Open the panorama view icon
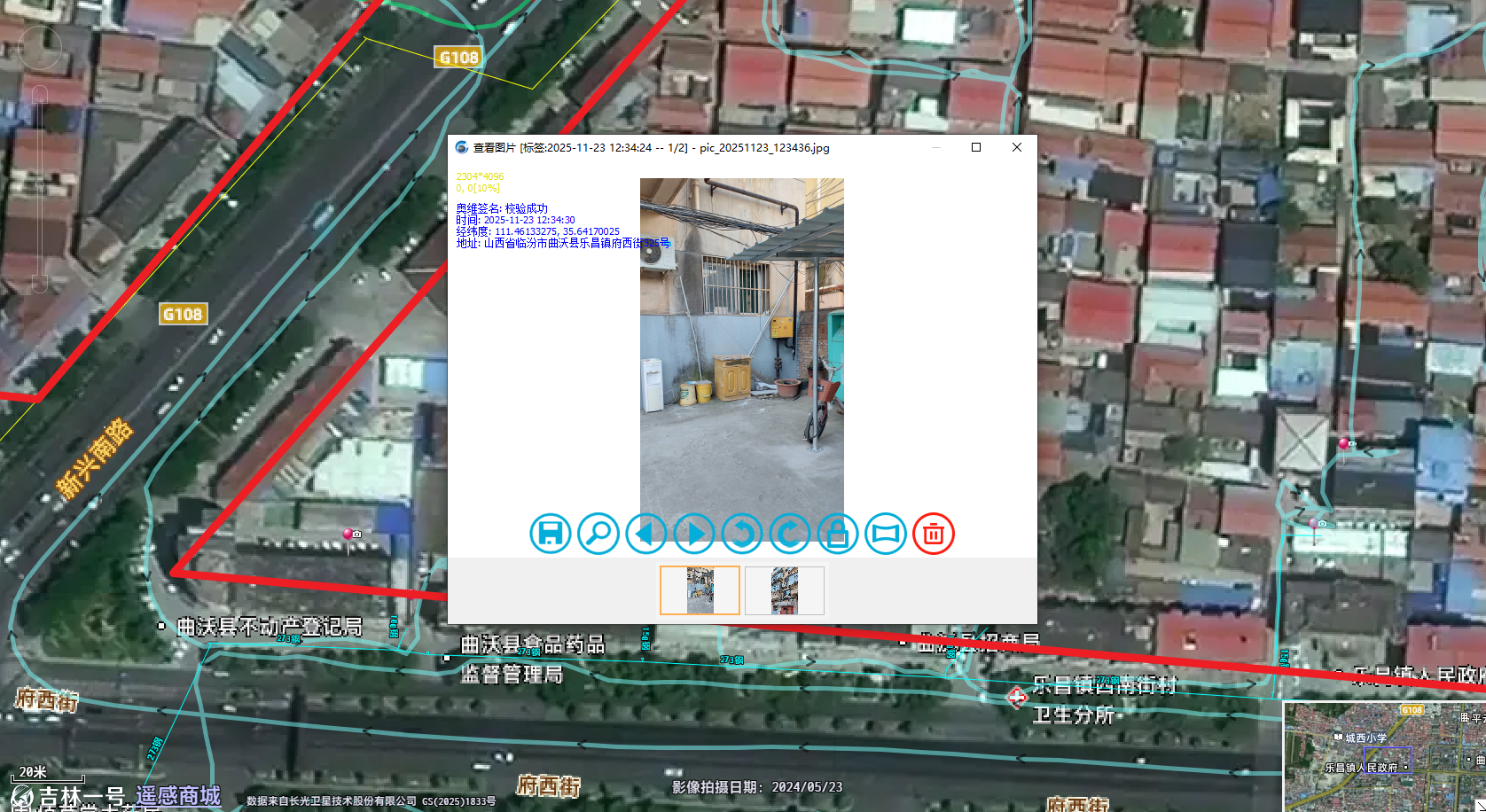This screenshot has width=1486, height=812. [x=886, y=534]
